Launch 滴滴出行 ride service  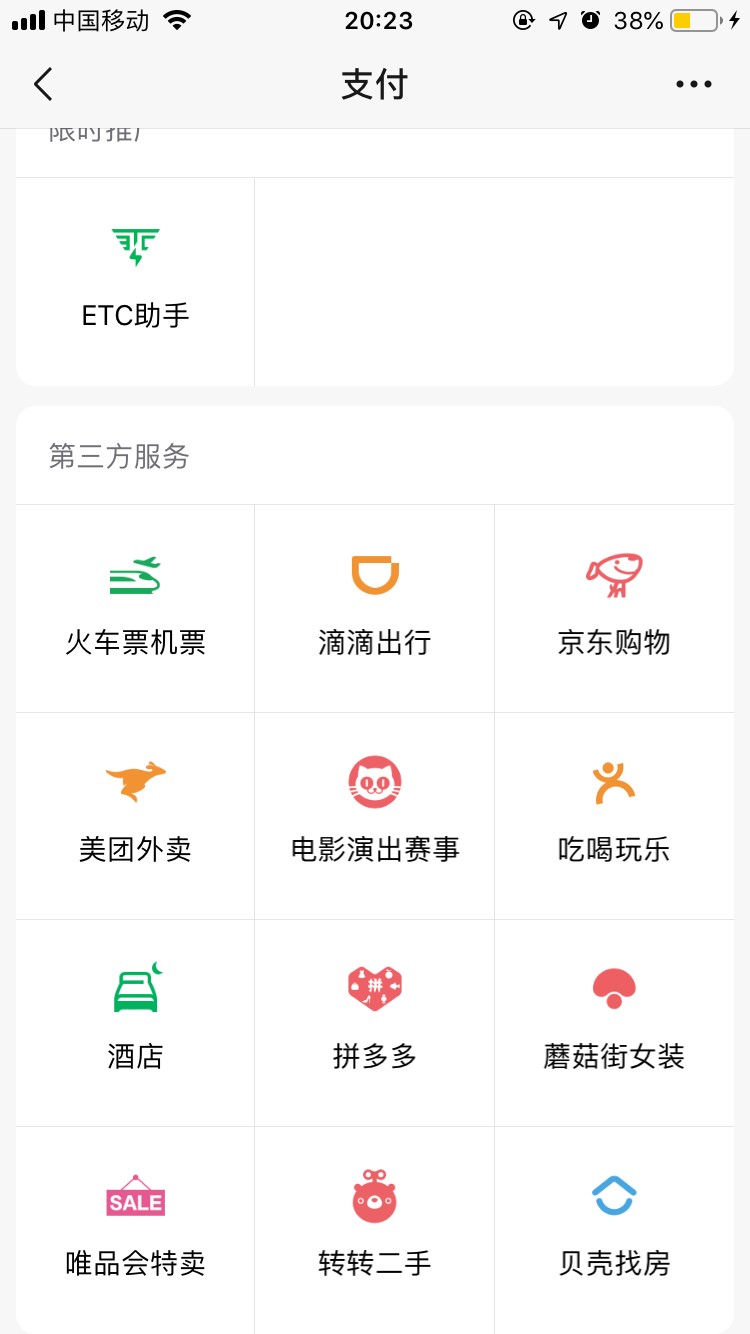tap(374, 607)
